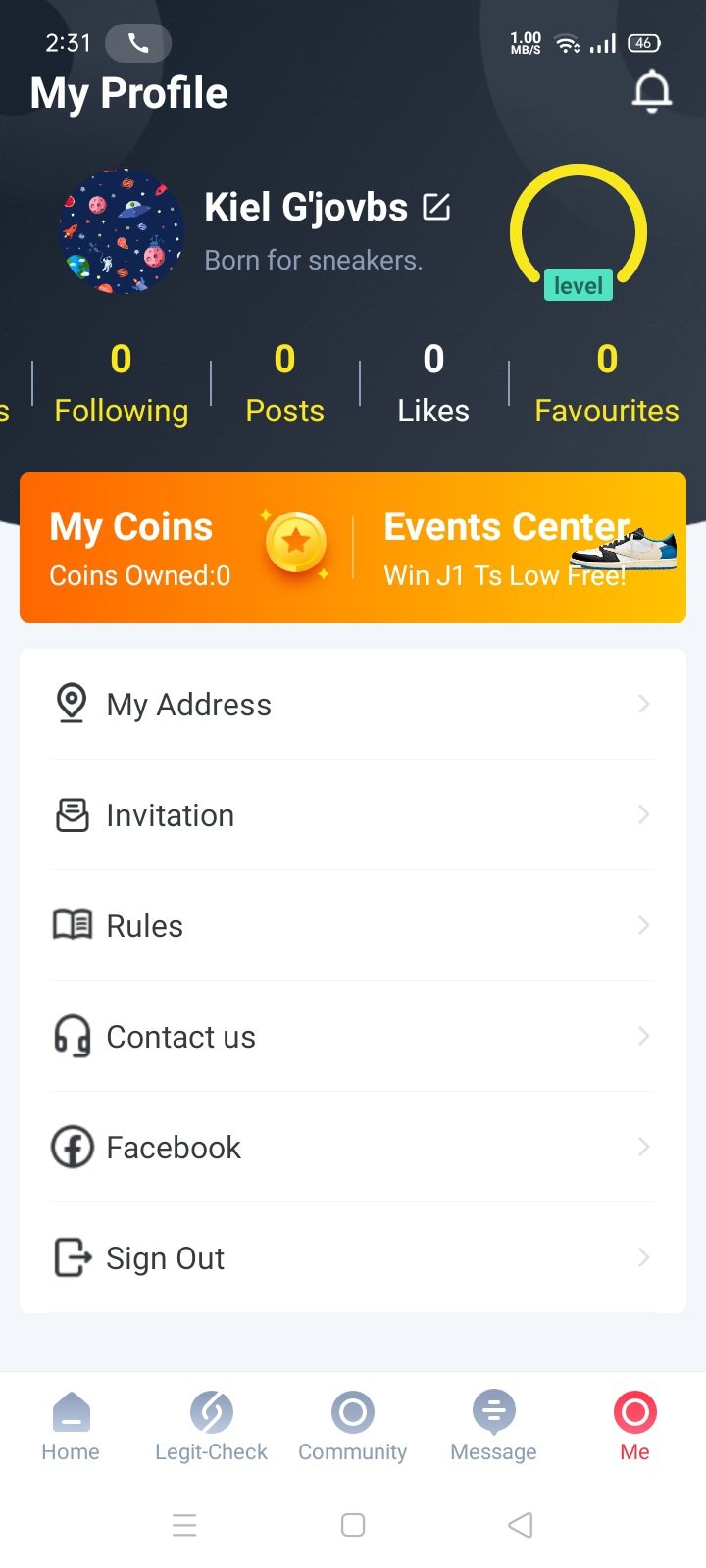Open the Invitation row
Screen dimensions: 706x1568
pos(353,814)
